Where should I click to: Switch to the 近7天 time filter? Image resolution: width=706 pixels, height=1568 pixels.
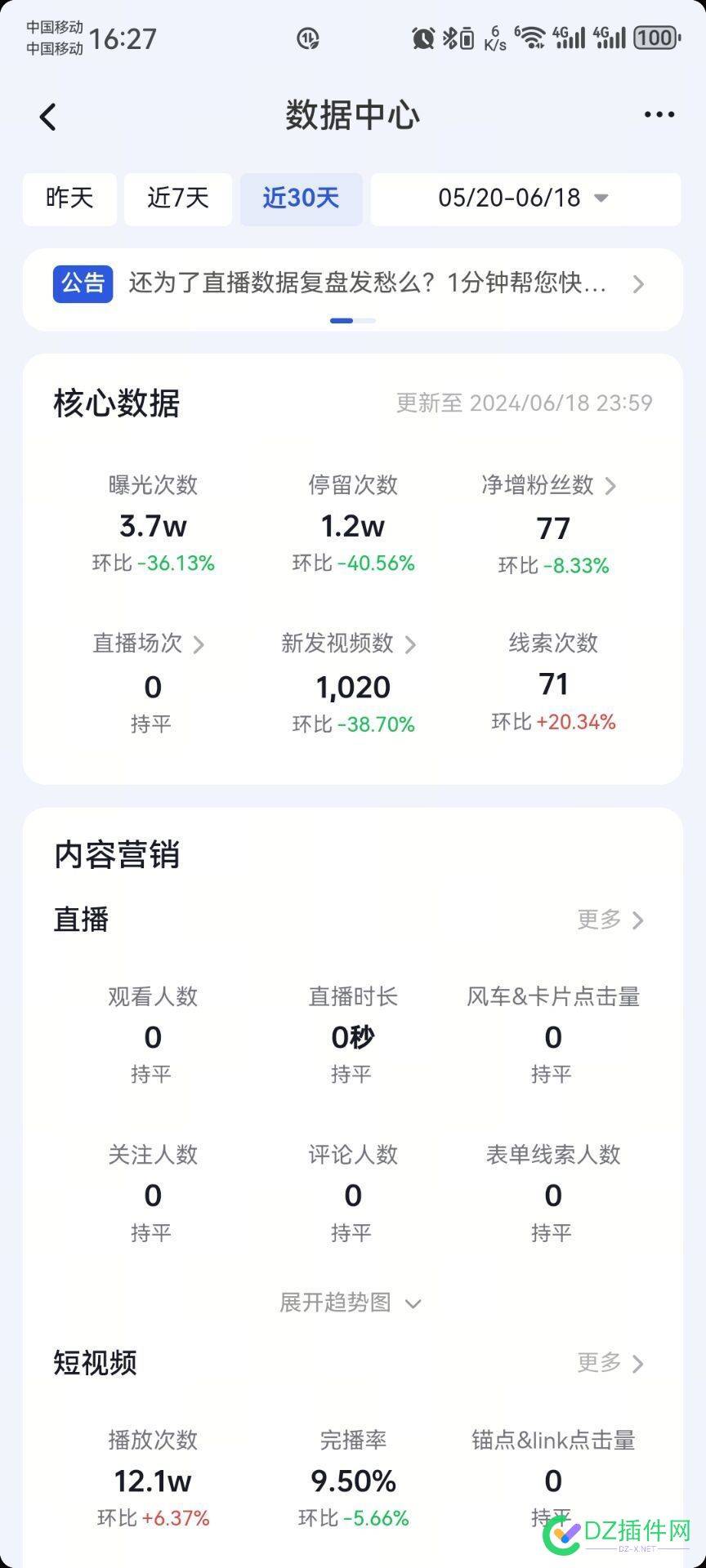[x=177, y=198]
